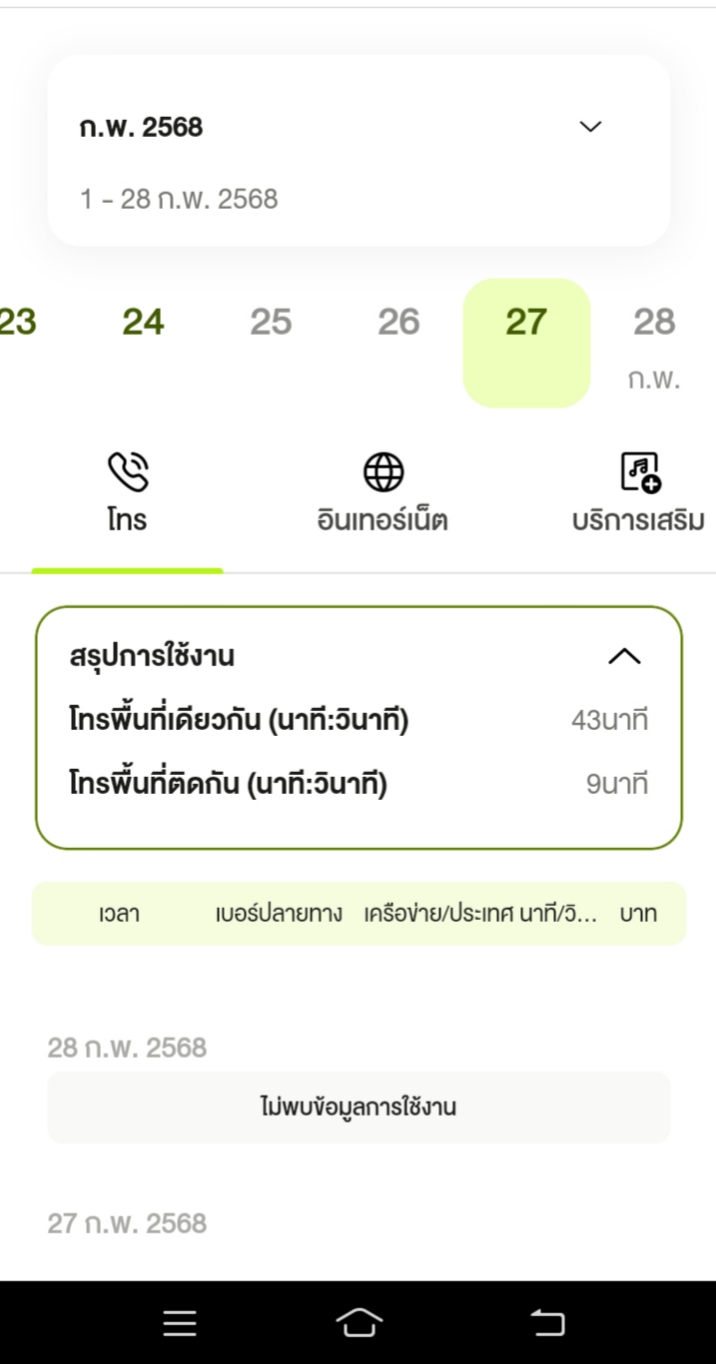Viewport: 716px width, 1364px height.
Task: Collapse the สรุปการใช้งาน summary card
Action: pos(625,656)
